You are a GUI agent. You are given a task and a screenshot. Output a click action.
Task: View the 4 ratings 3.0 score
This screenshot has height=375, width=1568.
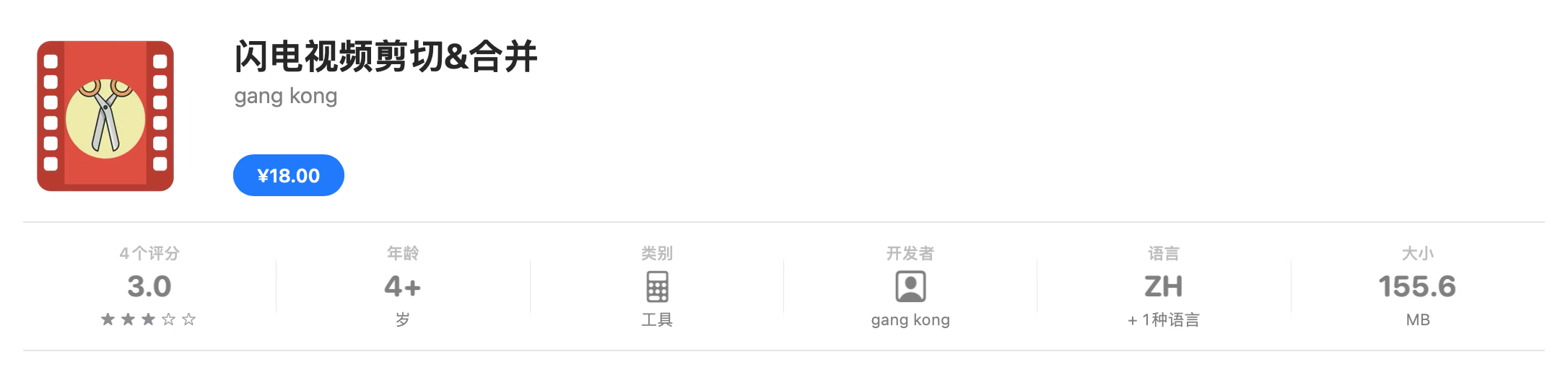(x=149, y=287)
